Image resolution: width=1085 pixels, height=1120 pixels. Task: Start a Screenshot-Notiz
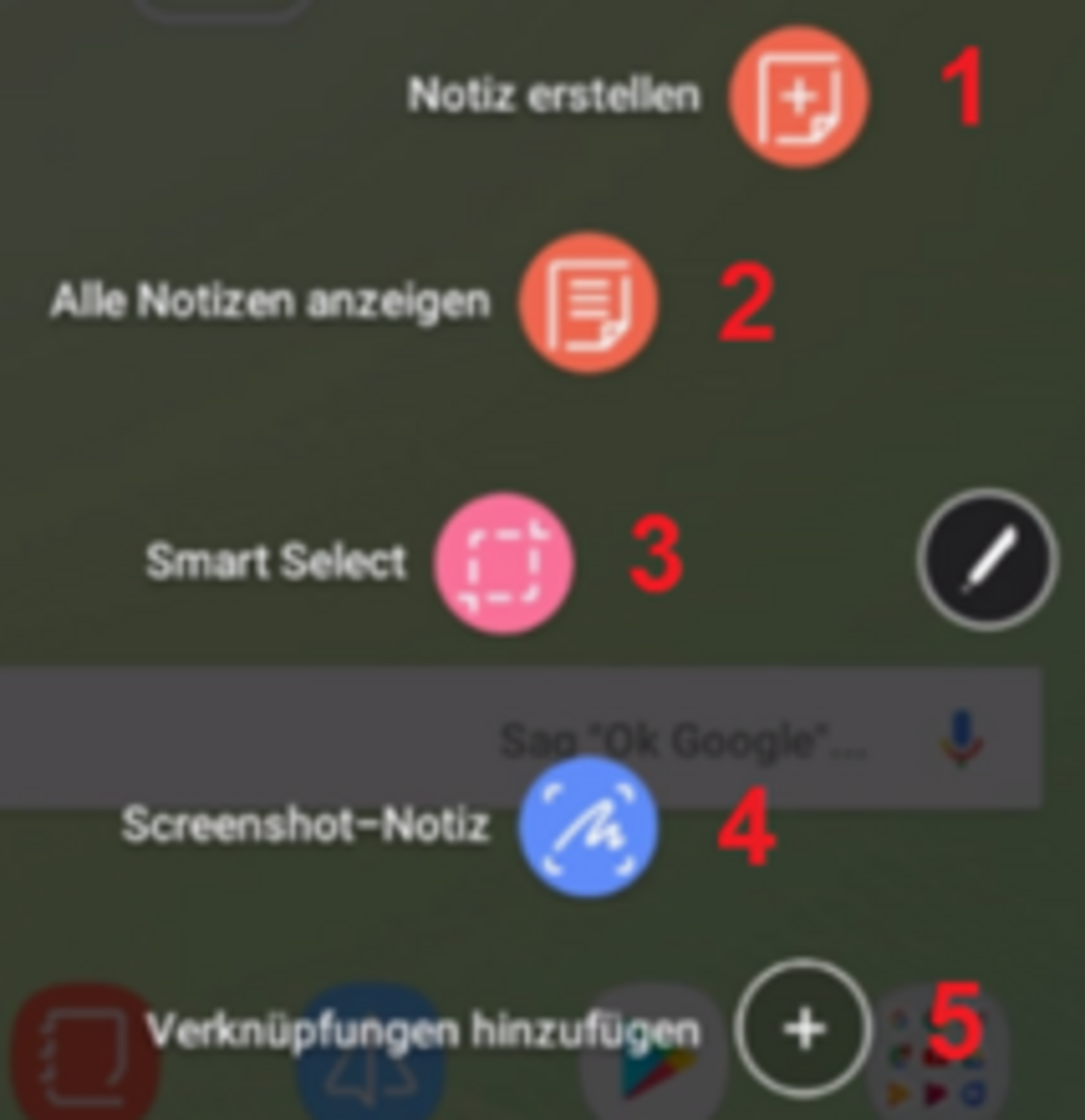(588, 826)
